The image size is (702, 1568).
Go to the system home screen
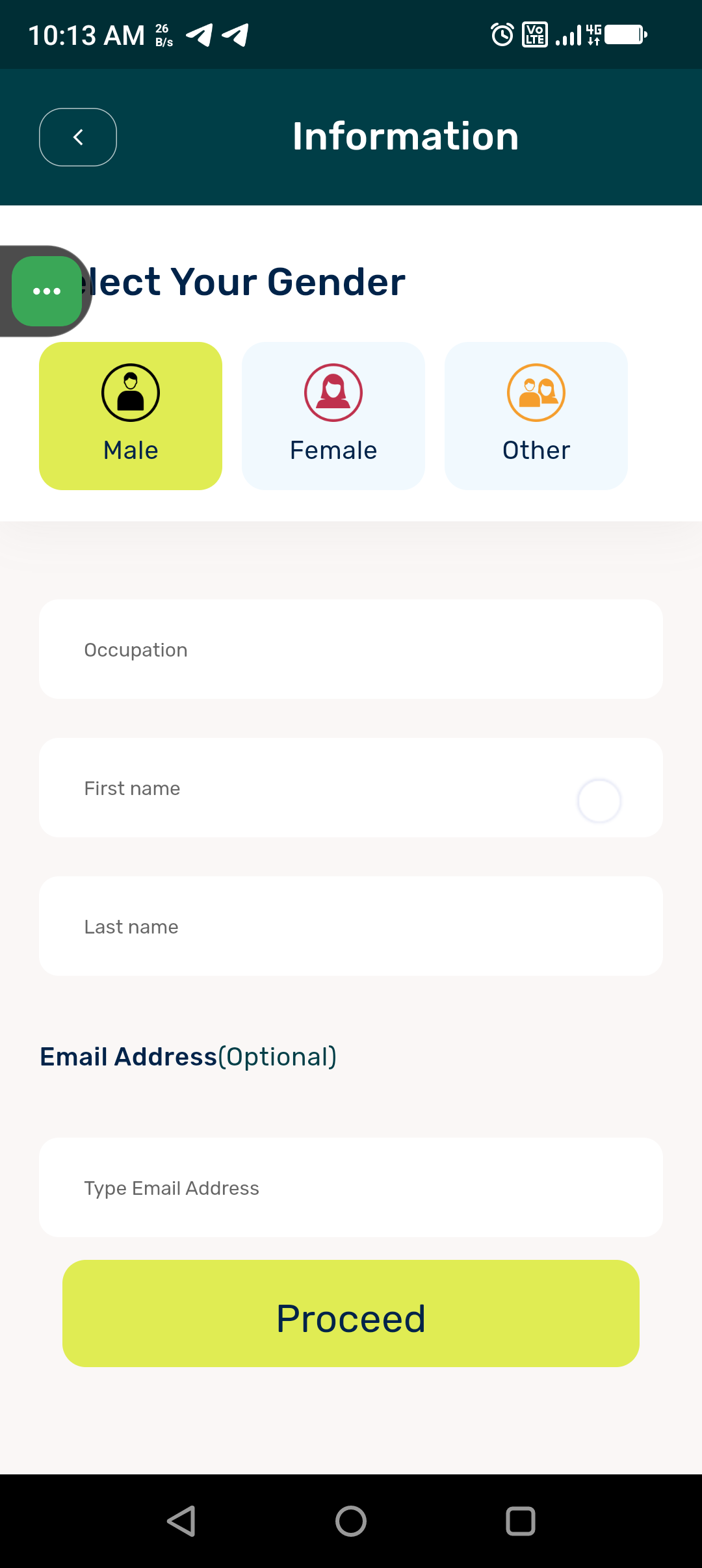pyautogui.click(x=351, y=1521)
